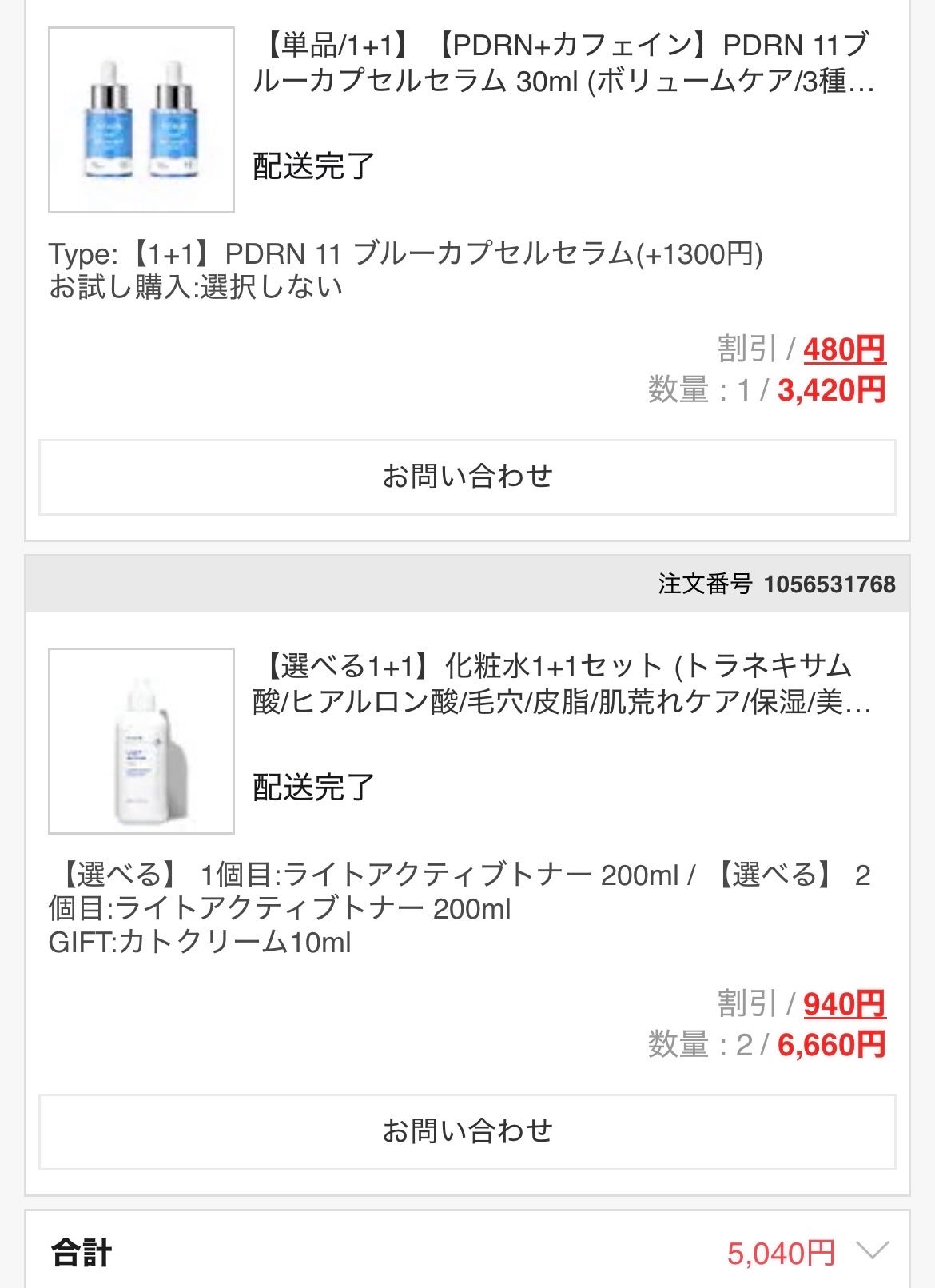View the 480円 discount details
The image size is (935, 1288).
[844, 349]
